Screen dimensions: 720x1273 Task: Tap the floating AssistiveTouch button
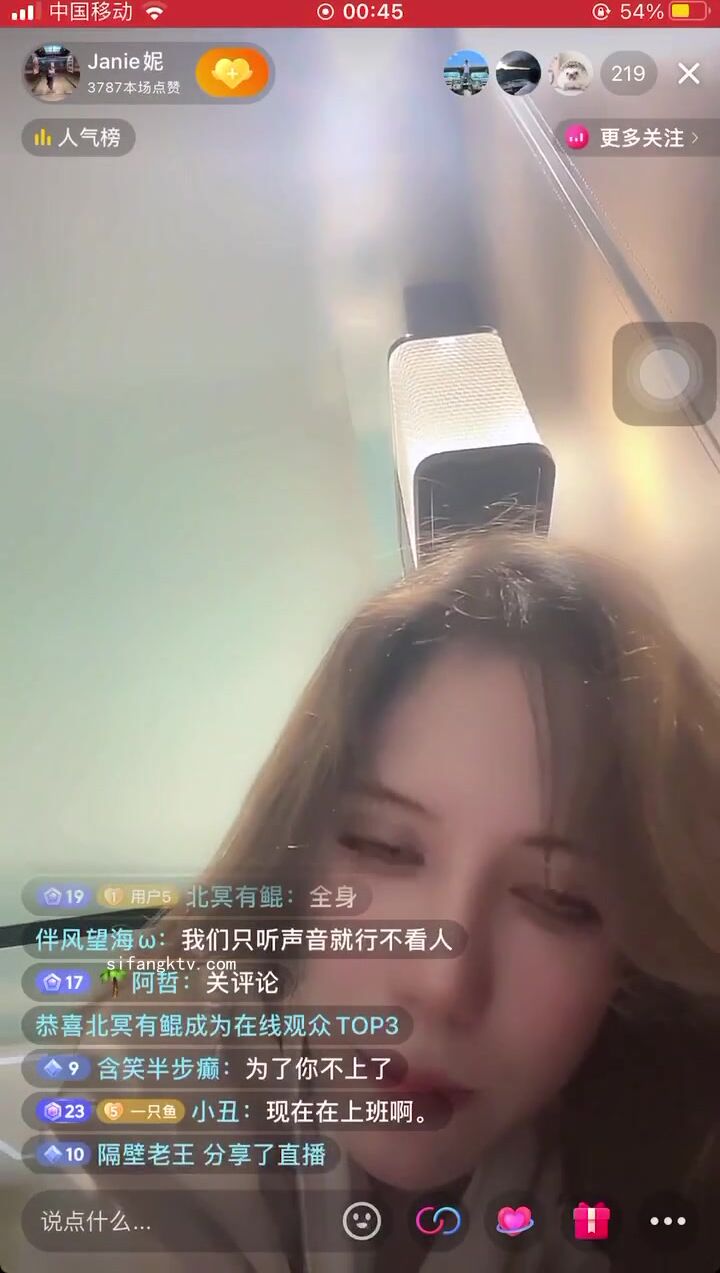[x=664, y=374]
